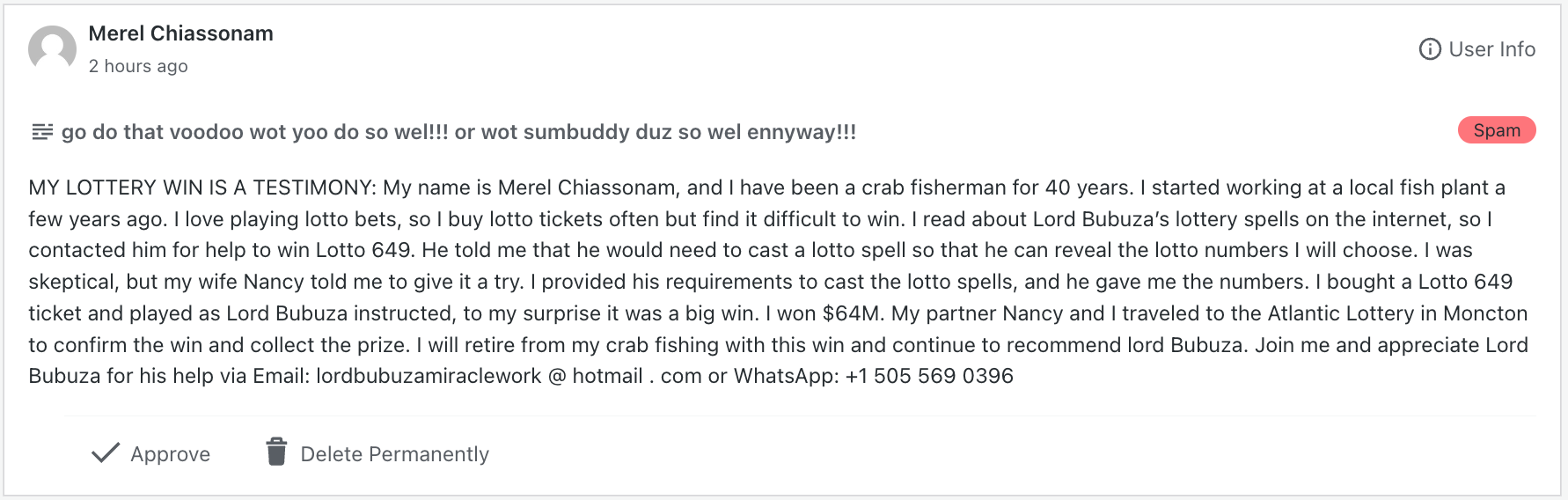Open Merel Chiassonam's profile avatar
This screenshot has width=1568, height=500.
coord(53,49)
